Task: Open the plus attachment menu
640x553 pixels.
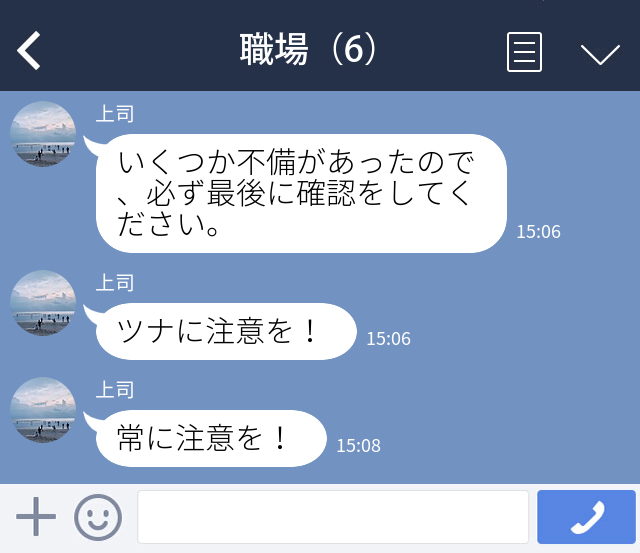Action: pyautogui.click(x=36, y=517)
